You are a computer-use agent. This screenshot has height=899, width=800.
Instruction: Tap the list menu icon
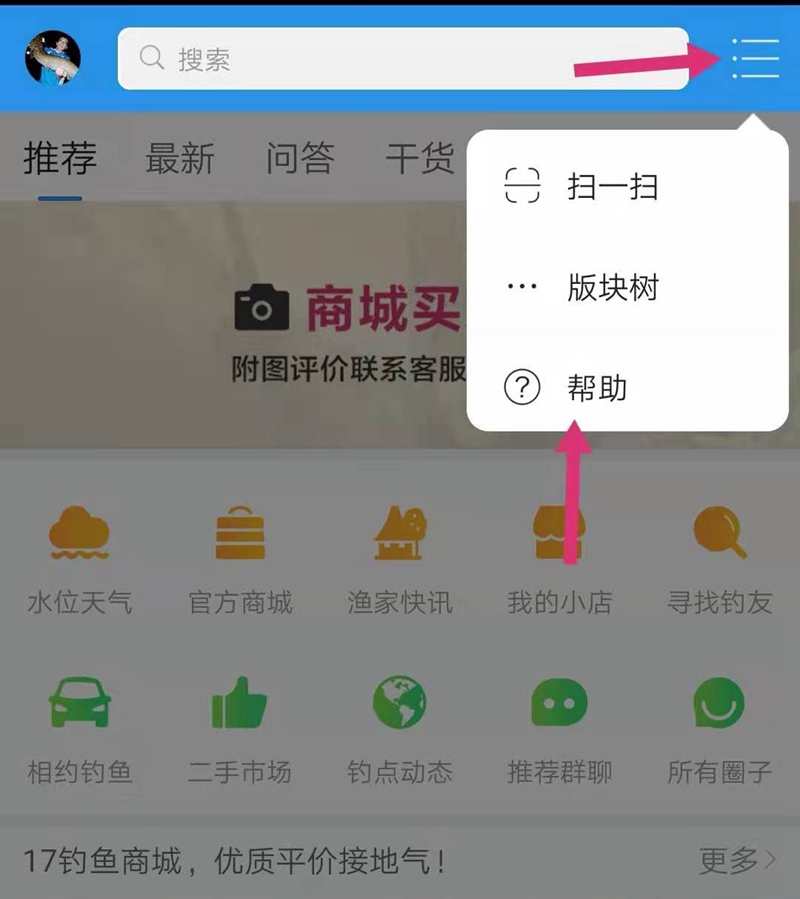point(755,59)
